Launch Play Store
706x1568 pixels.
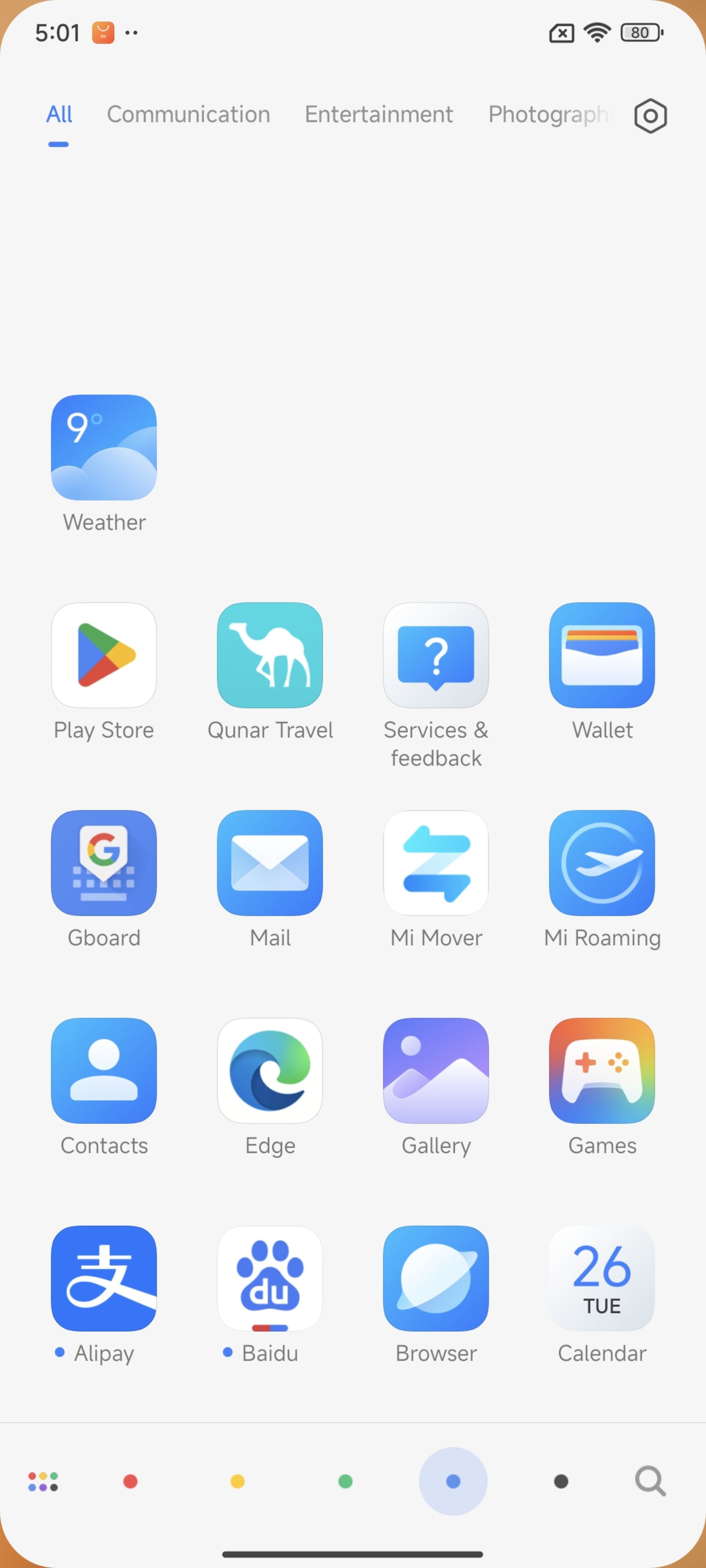pyautogui.click(x=104, y=655)
